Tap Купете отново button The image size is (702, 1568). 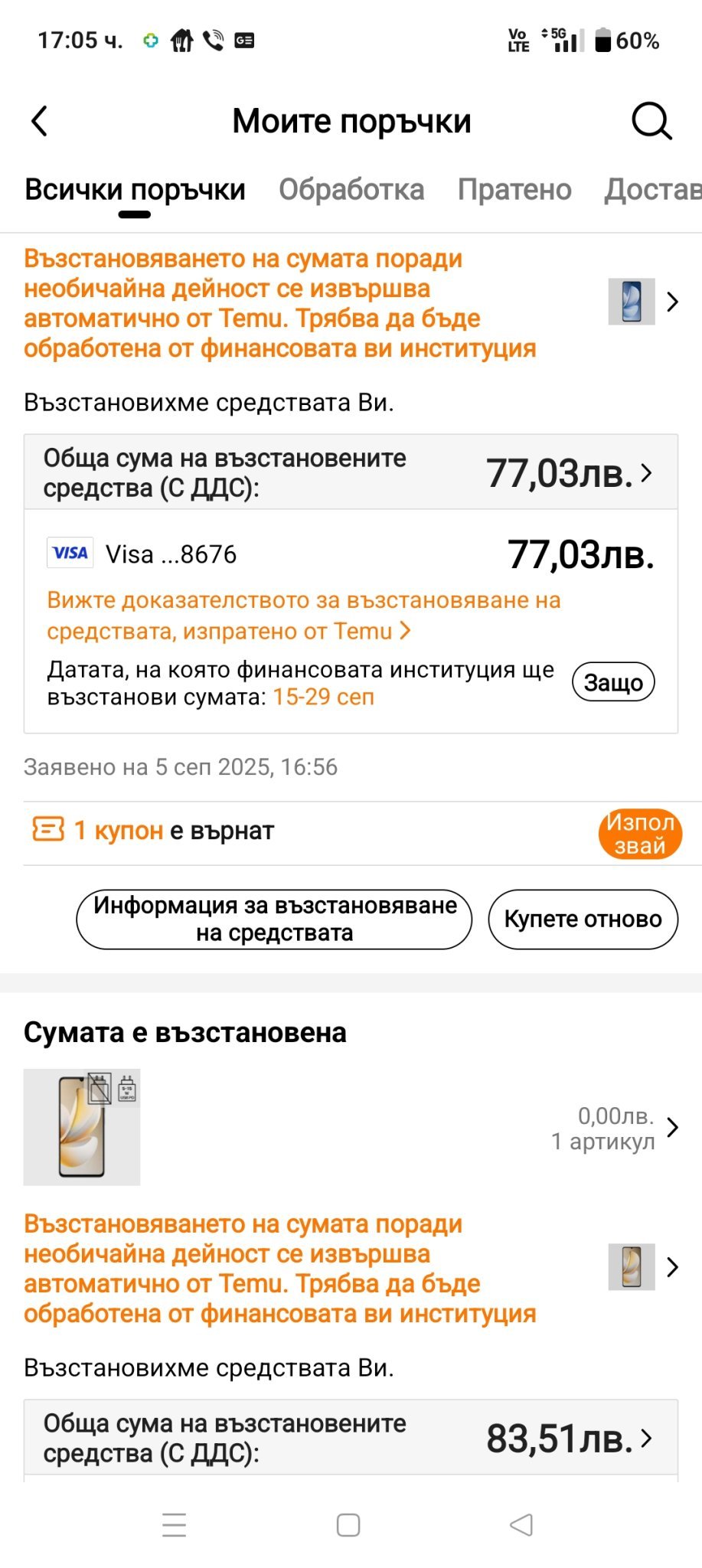(583, 919)
